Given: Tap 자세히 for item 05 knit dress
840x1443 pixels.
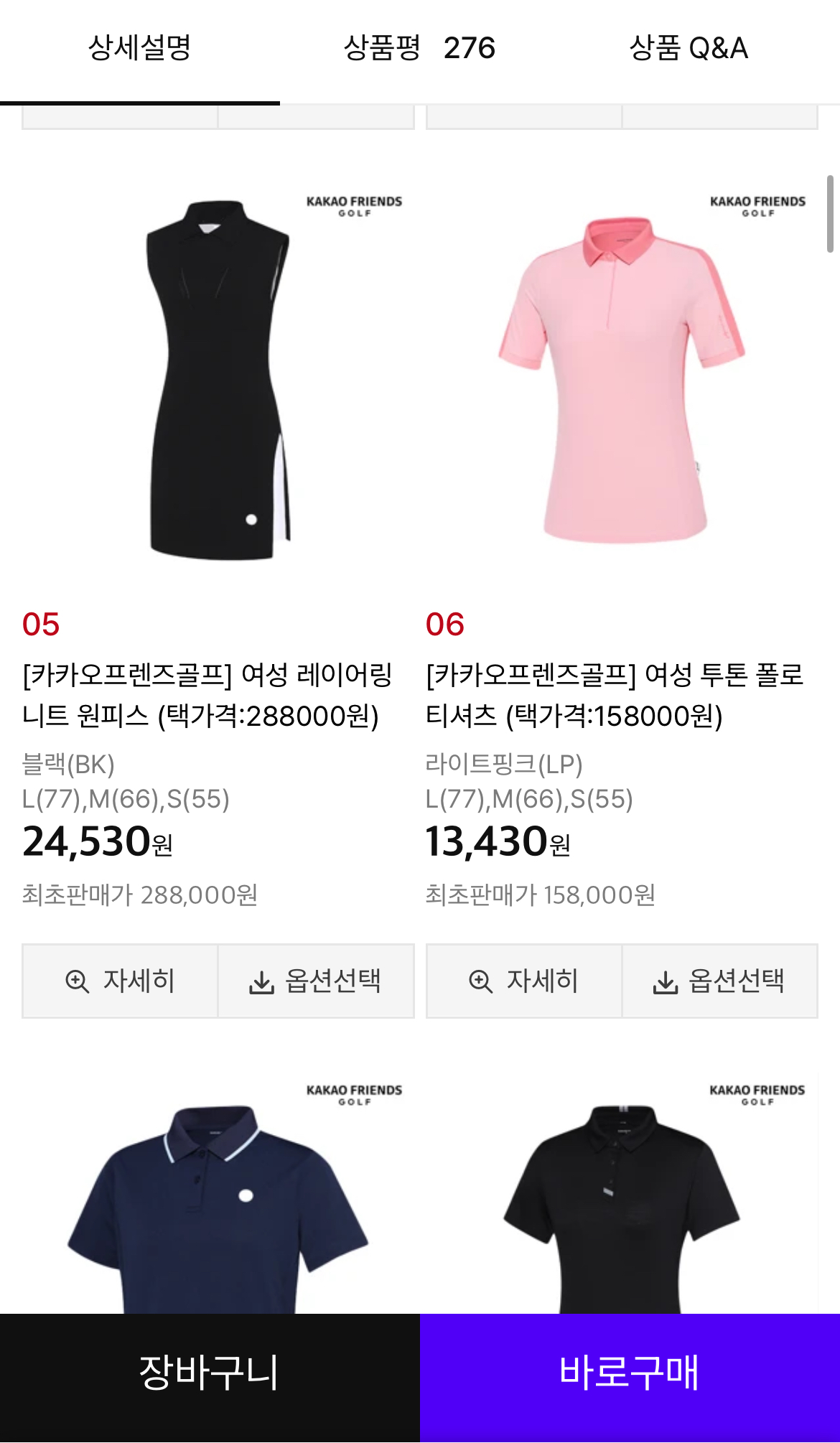Looking at the screenshot, I should click(120, 981).
